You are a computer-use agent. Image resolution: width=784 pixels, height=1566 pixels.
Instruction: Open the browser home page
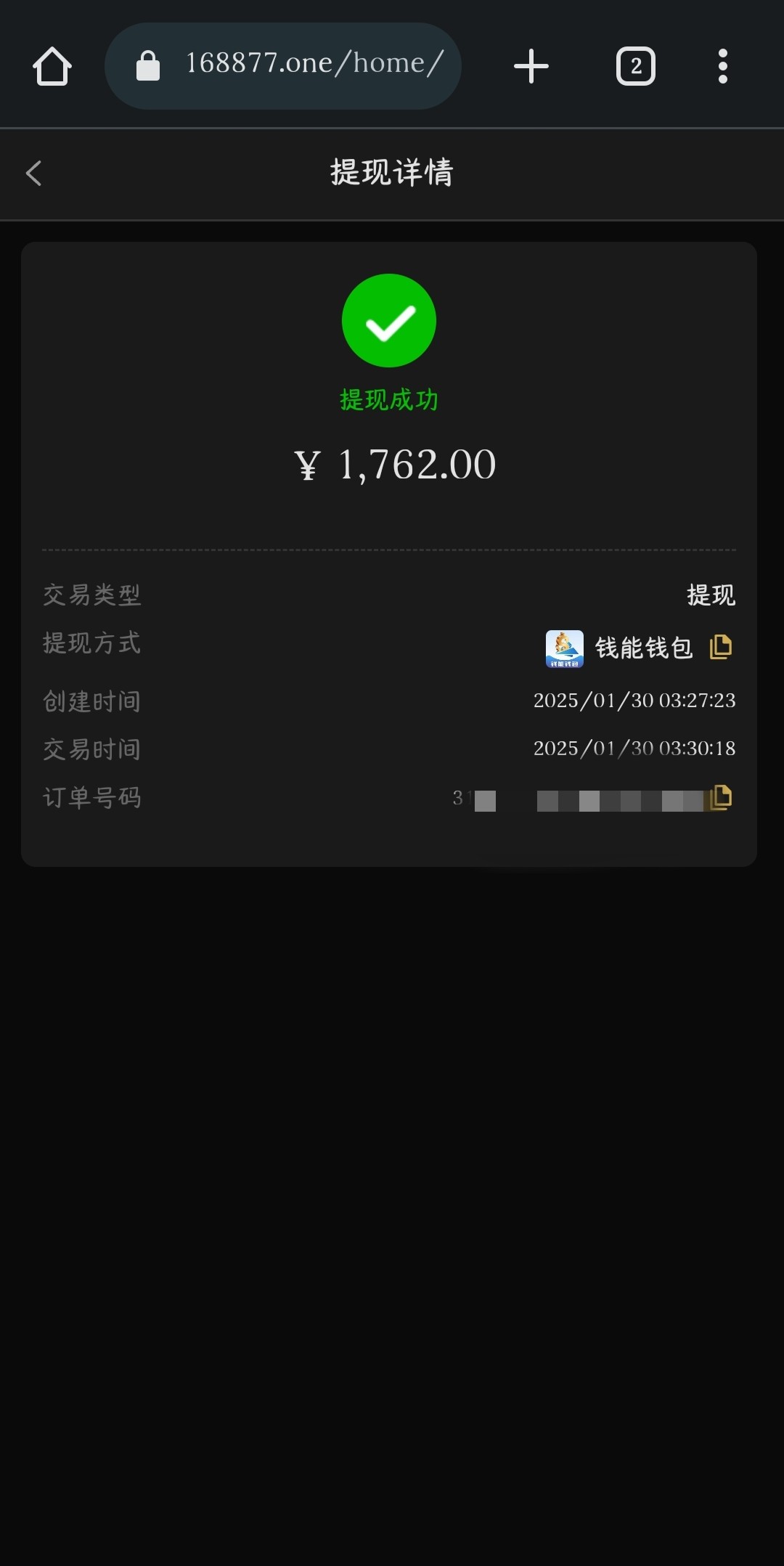[x=52, y=66]
